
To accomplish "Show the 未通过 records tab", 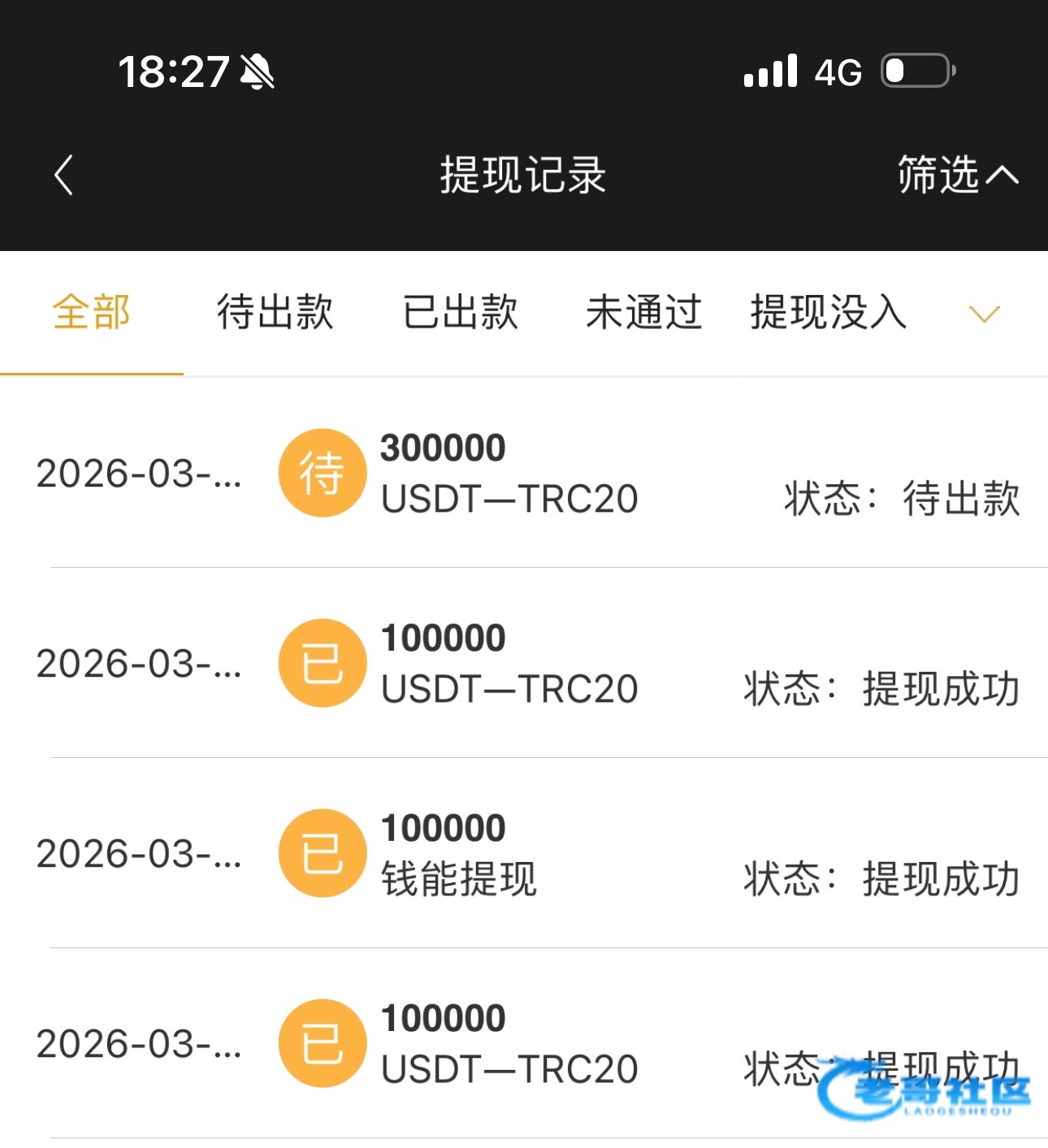I will pos(643,313).
